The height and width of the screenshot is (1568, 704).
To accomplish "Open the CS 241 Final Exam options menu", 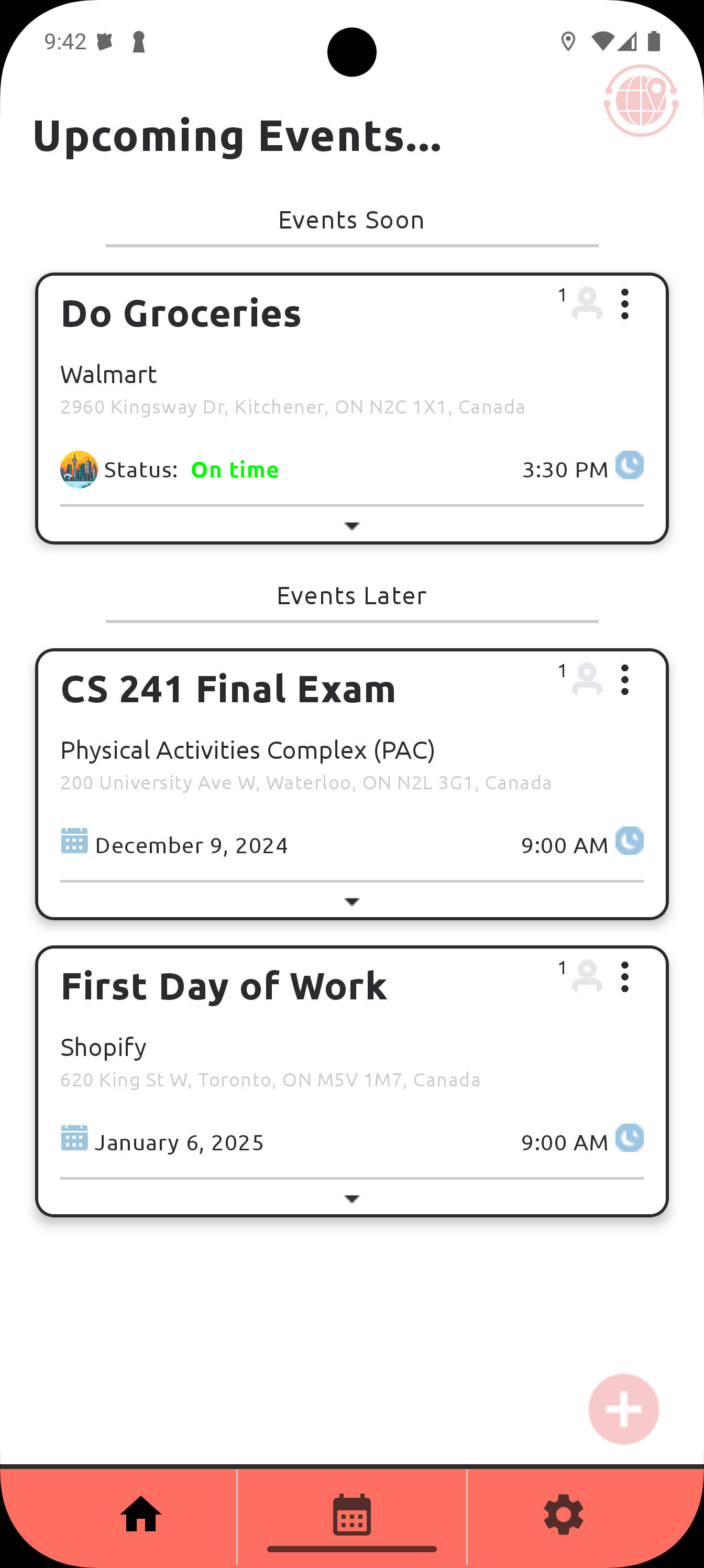I will click(624, 679).
